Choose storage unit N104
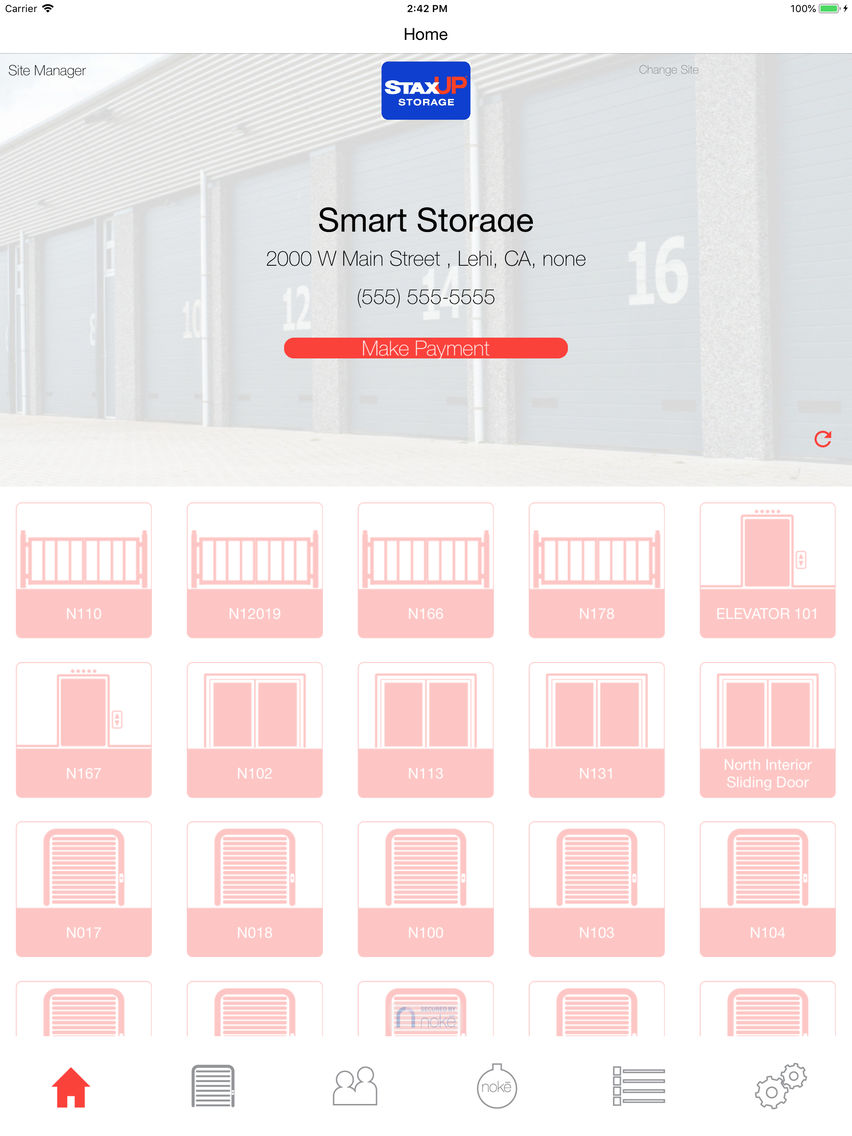 pos(767,888)
